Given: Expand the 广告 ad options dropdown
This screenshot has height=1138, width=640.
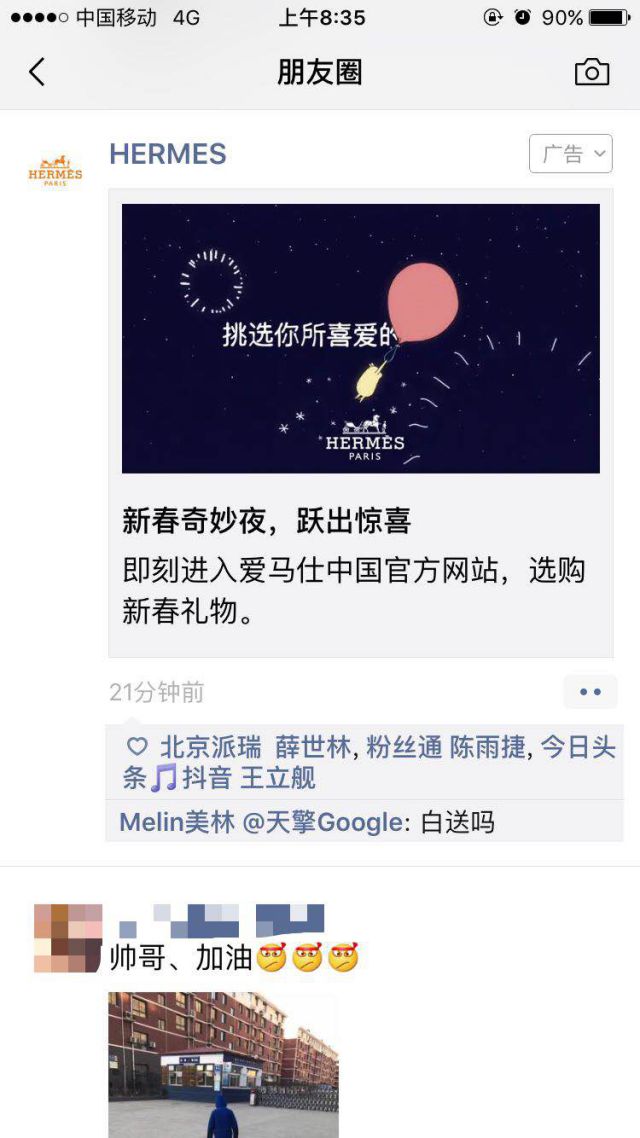Looking at the screenshot, I should tap(570, 154).
